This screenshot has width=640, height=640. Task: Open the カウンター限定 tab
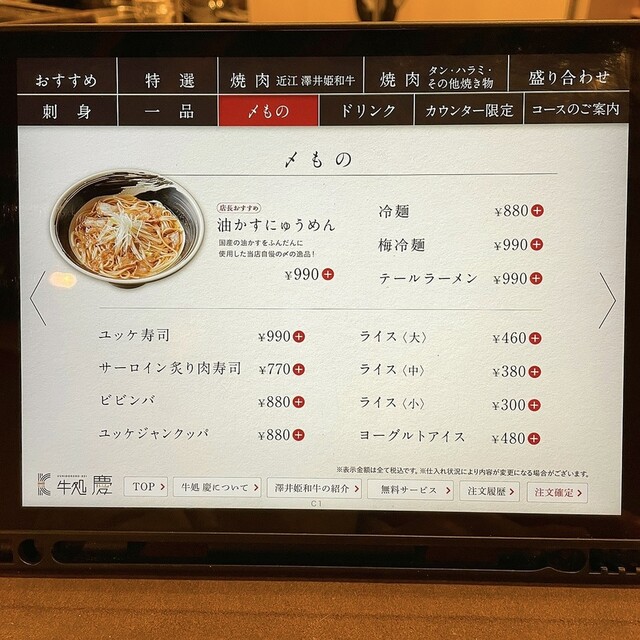(469, 111)
